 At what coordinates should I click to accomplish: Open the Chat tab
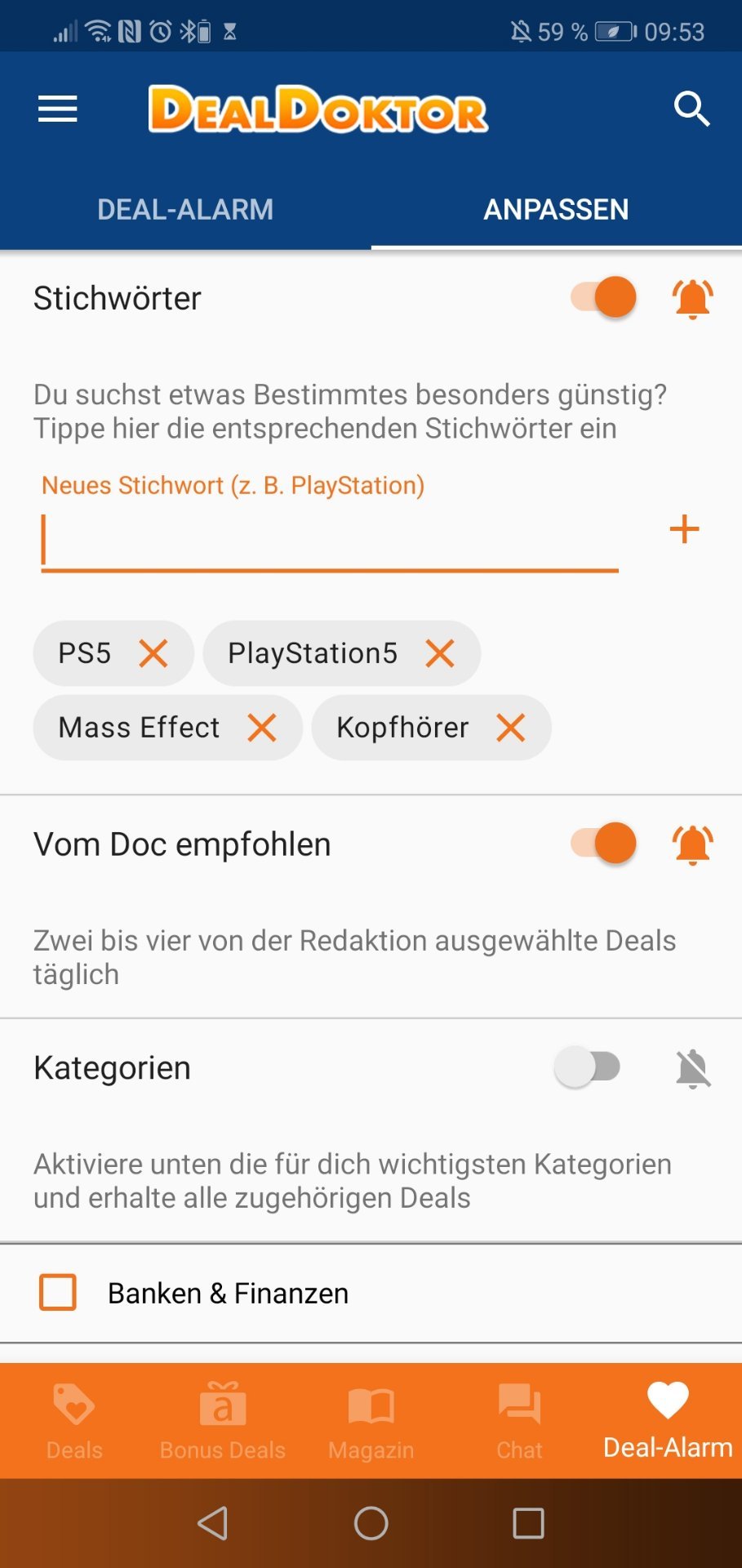pos(519,1421)
